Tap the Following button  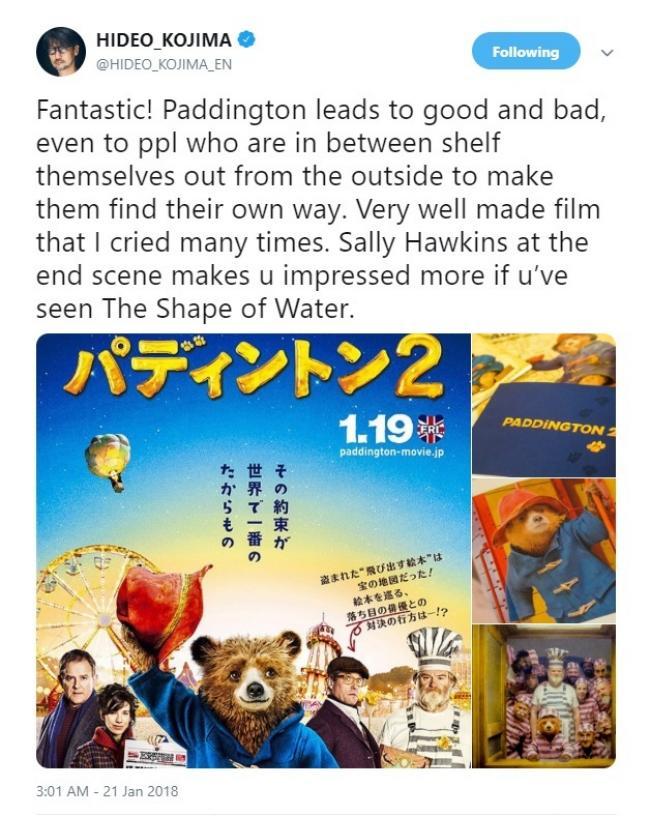click(525, 51)
